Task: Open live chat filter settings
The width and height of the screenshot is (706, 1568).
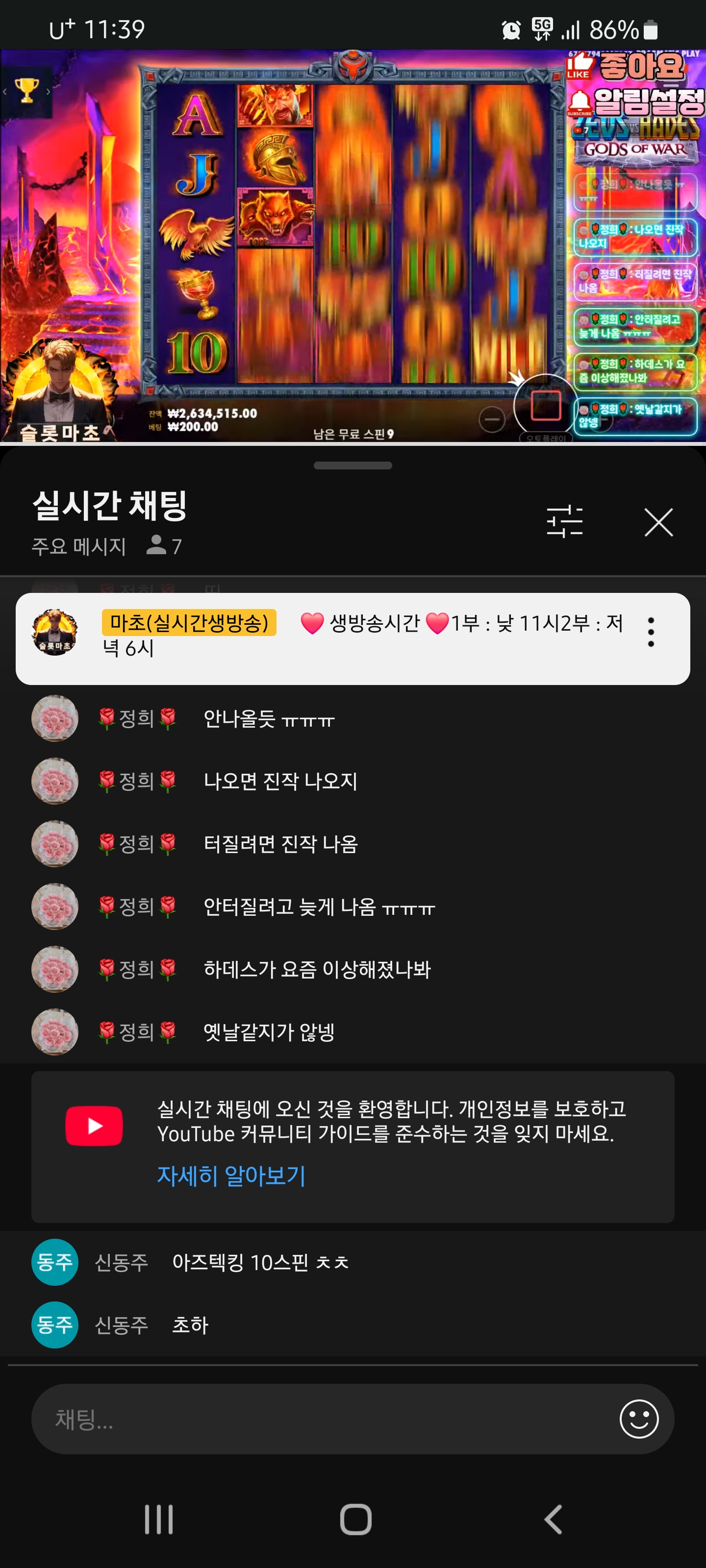Action: pos(564,522)
